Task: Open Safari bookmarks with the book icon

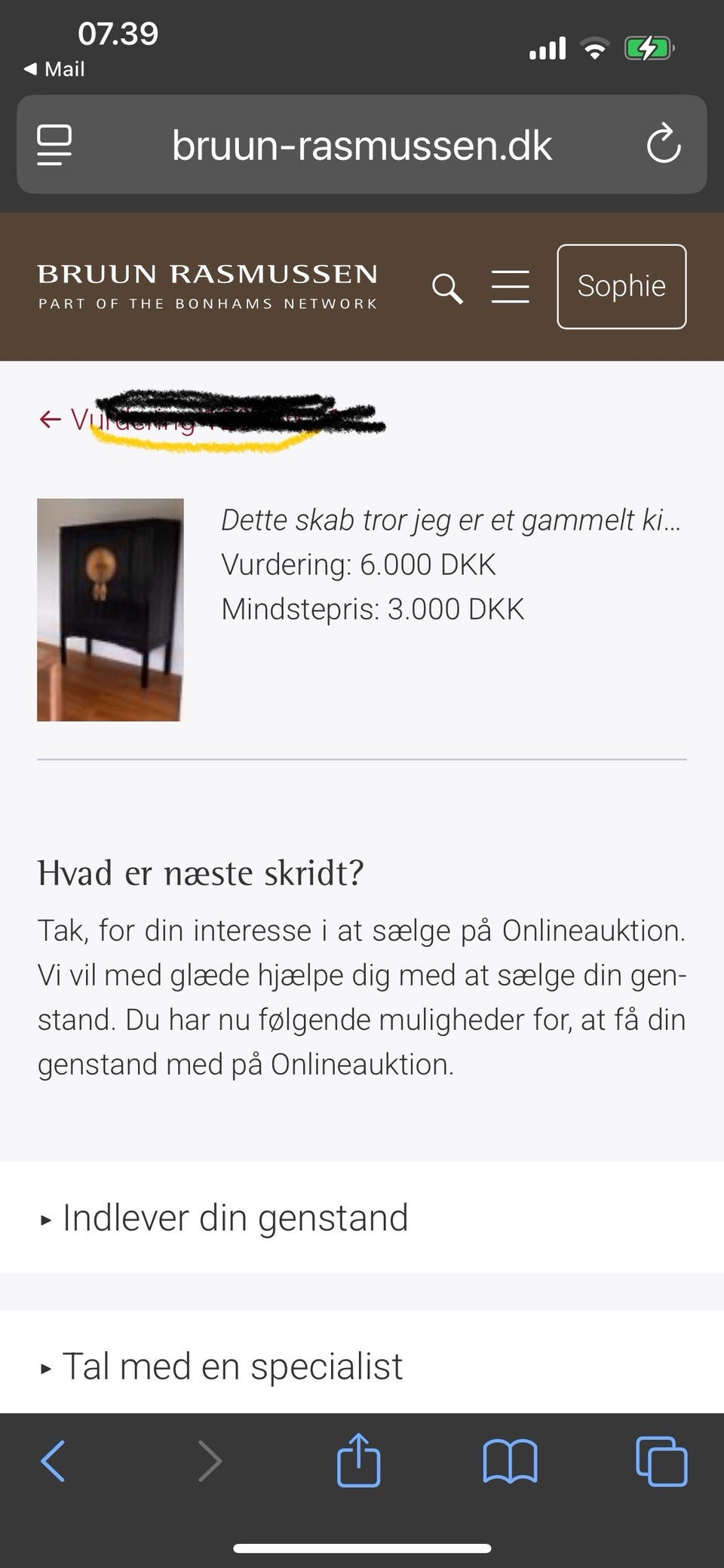Action: (x=510, y=1462)
